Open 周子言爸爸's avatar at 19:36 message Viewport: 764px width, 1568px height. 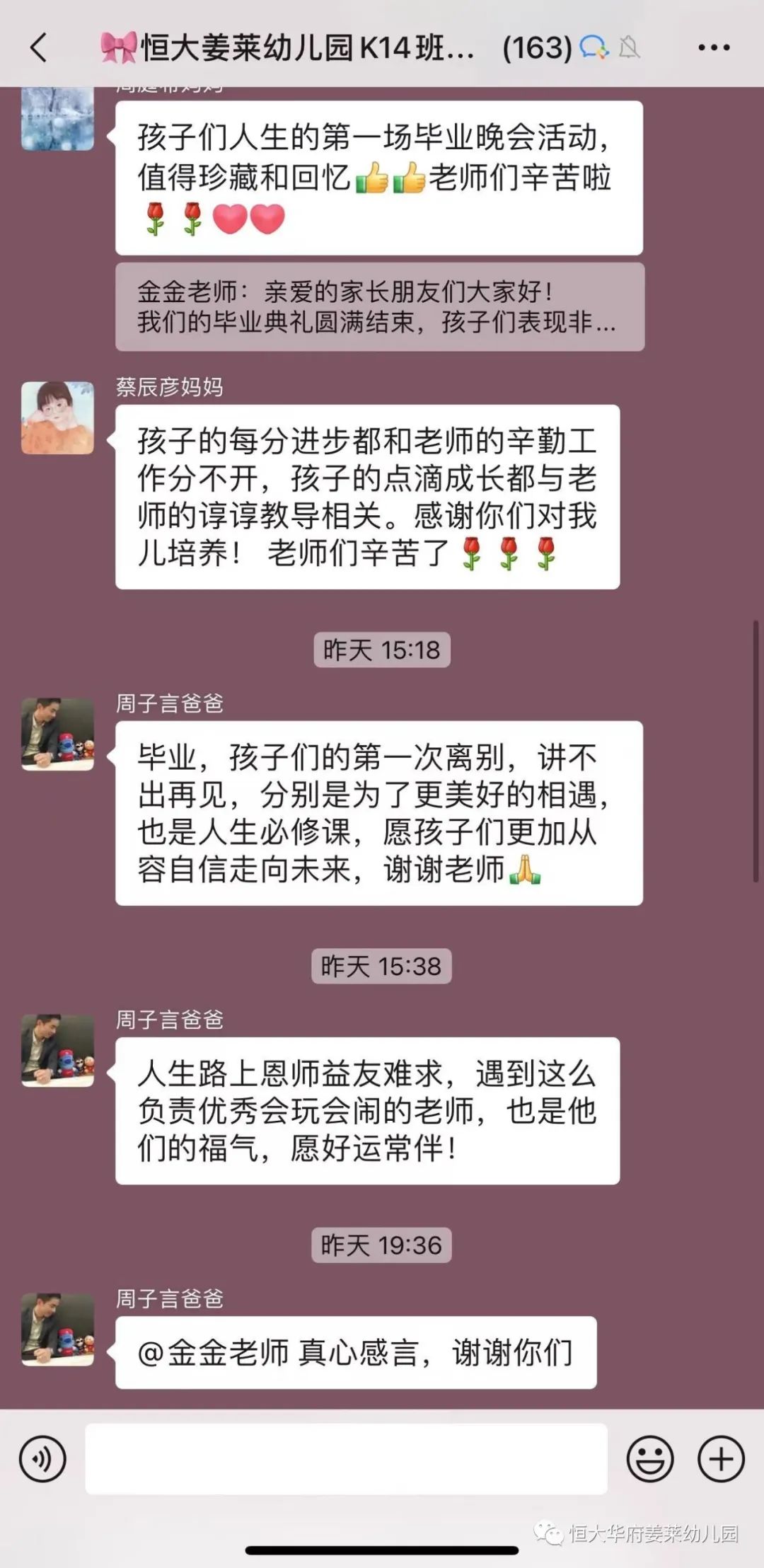[57, 1330]
